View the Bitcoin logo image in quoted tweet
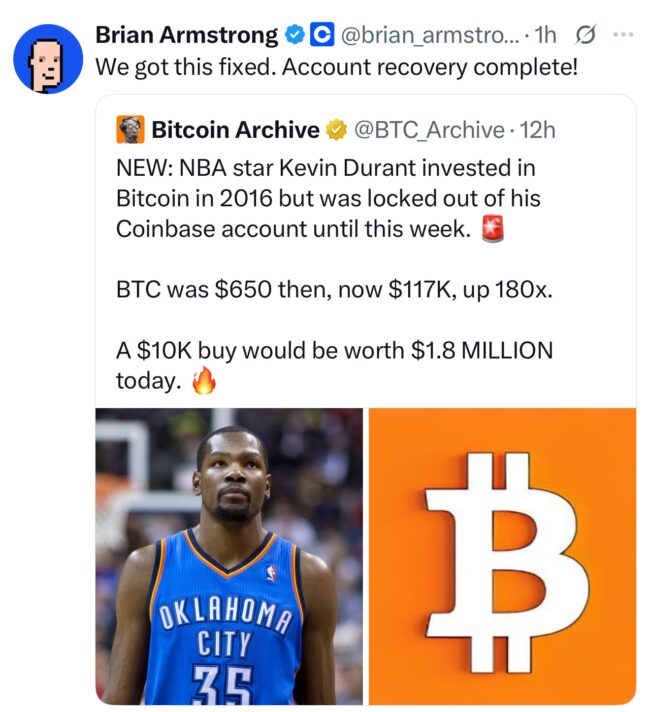 click(502, 555)
